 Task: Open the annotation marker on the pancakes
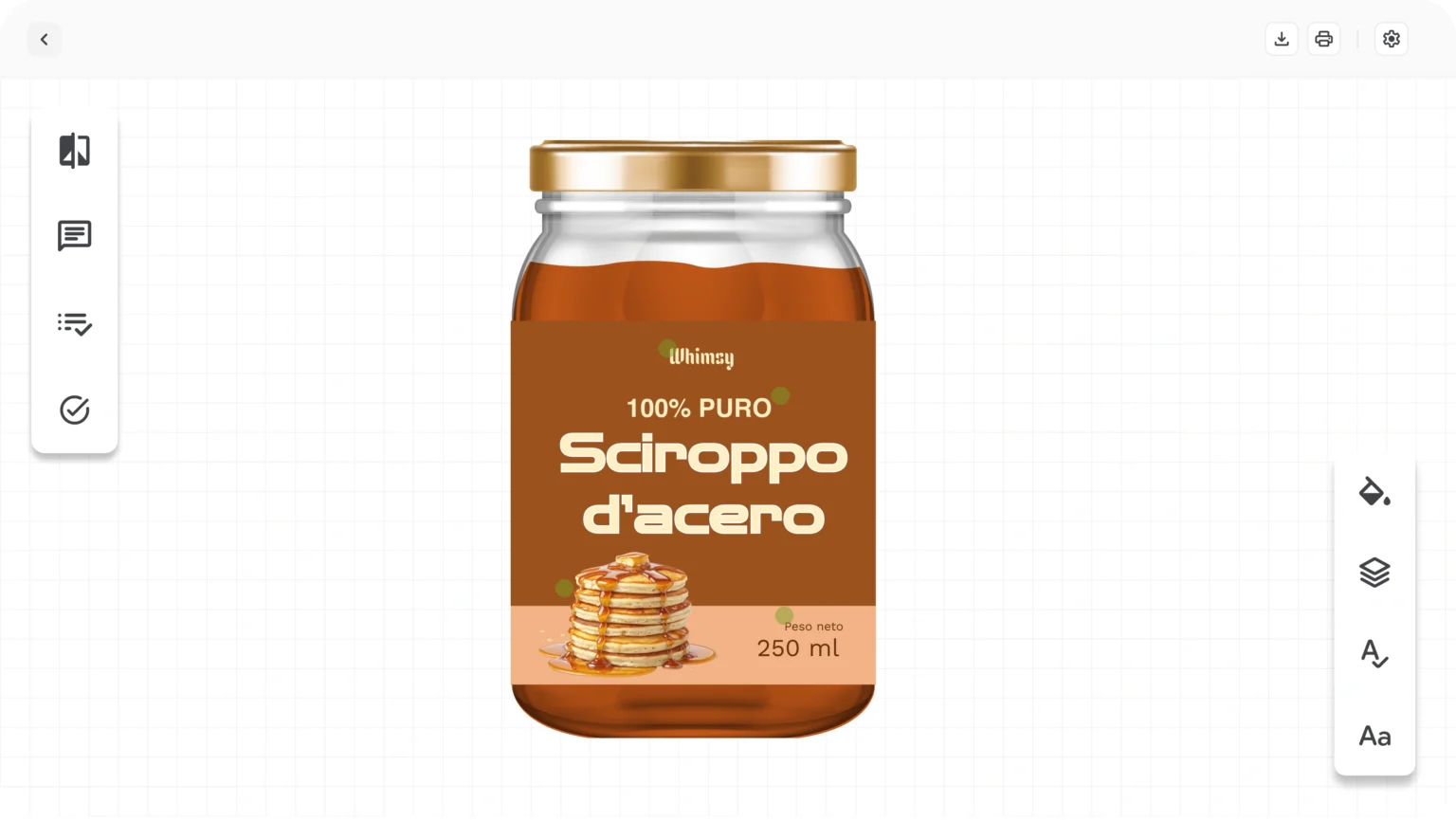[564, 589]
